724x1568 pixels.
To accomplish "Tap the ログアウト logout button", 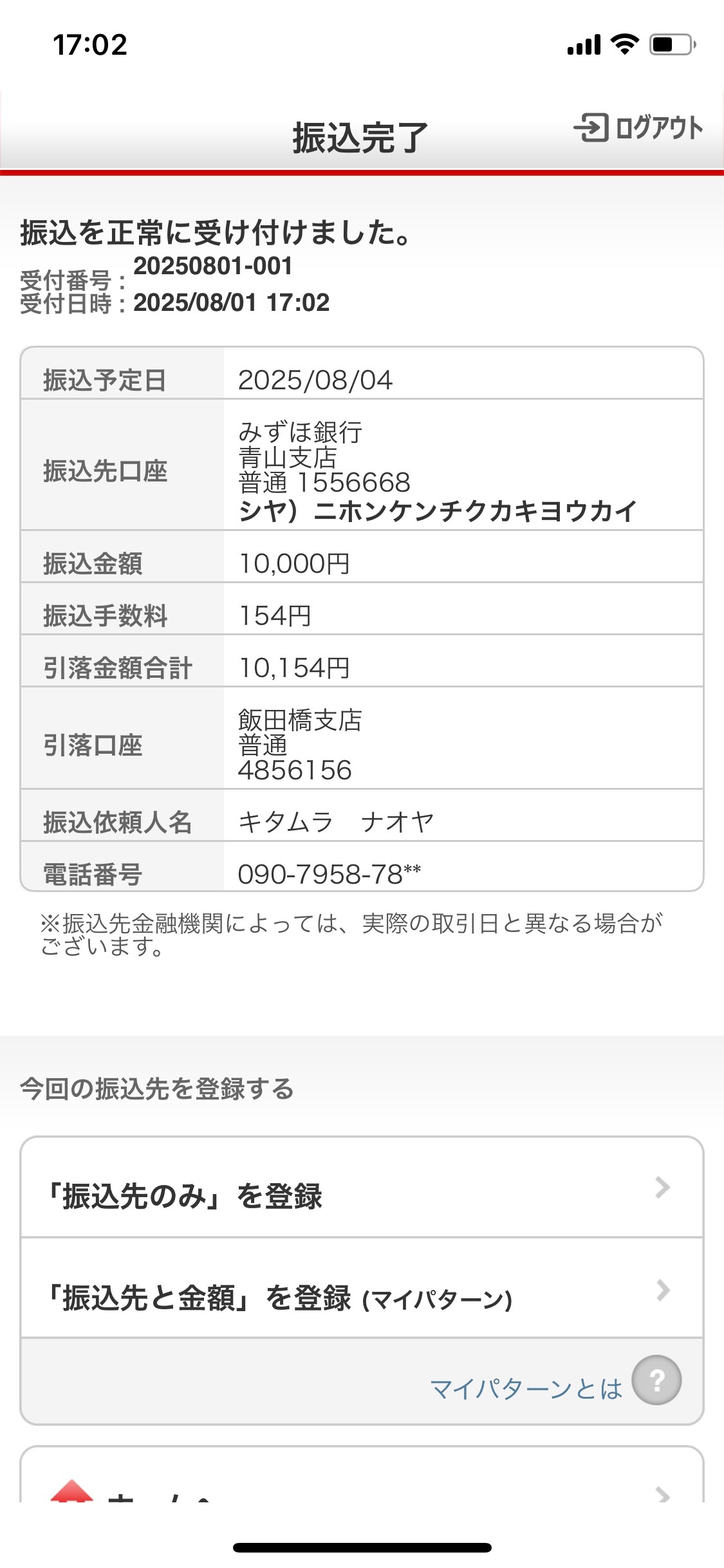I will pyautogui.click(x=638, y=127).
